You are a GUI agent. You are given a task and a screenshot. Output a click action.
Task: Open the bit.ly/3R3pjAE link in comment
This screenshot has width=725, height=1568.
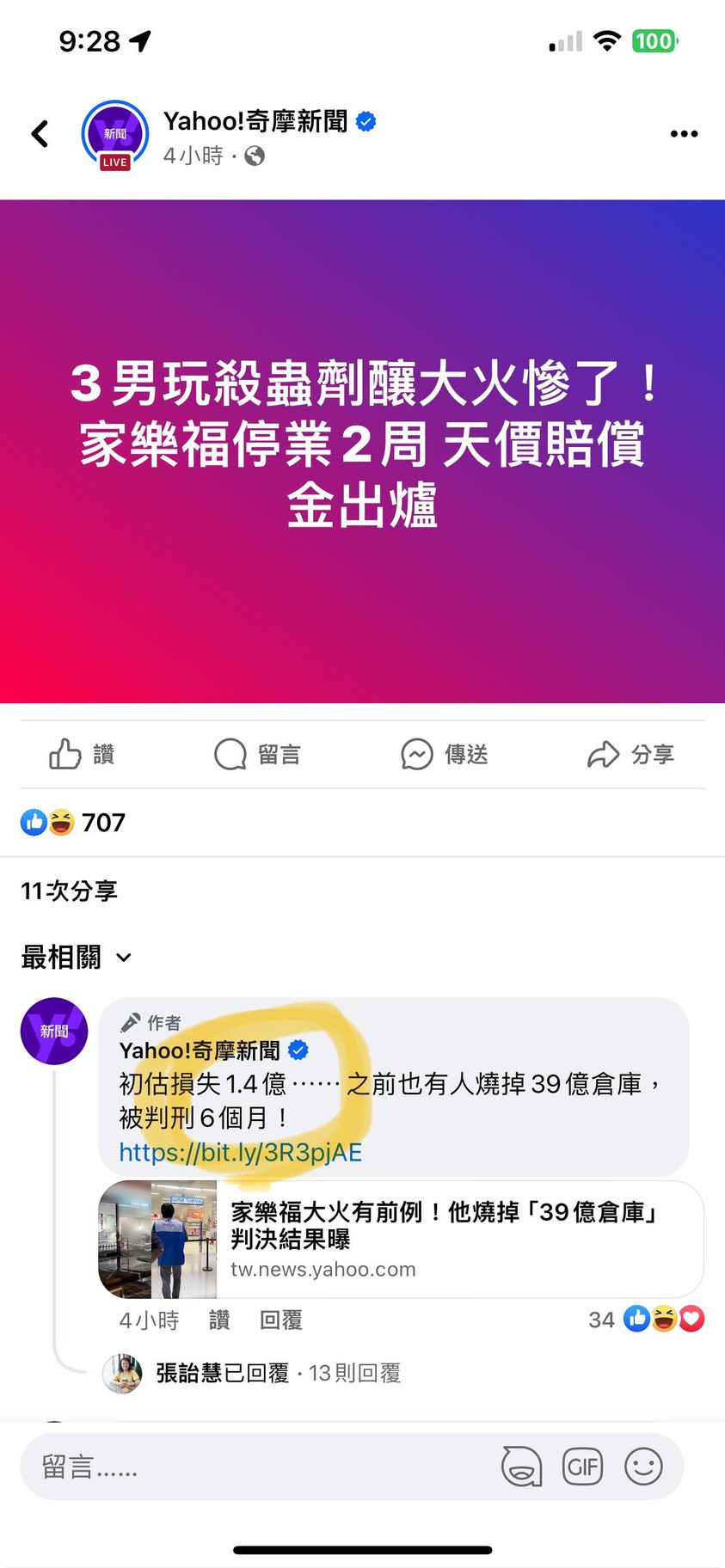coord(241,1152)
